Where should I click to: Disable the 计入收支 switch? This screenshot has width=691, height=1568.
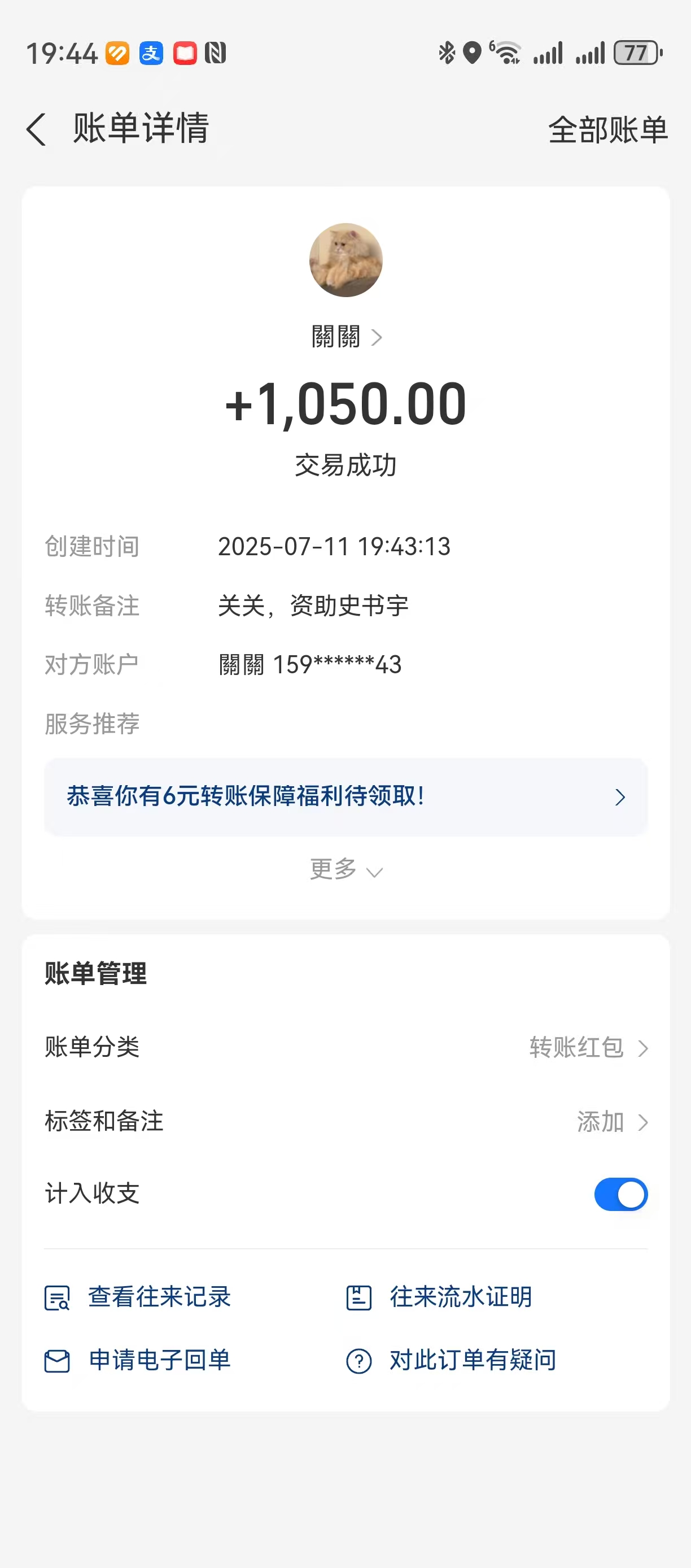tap(620, 1194)
